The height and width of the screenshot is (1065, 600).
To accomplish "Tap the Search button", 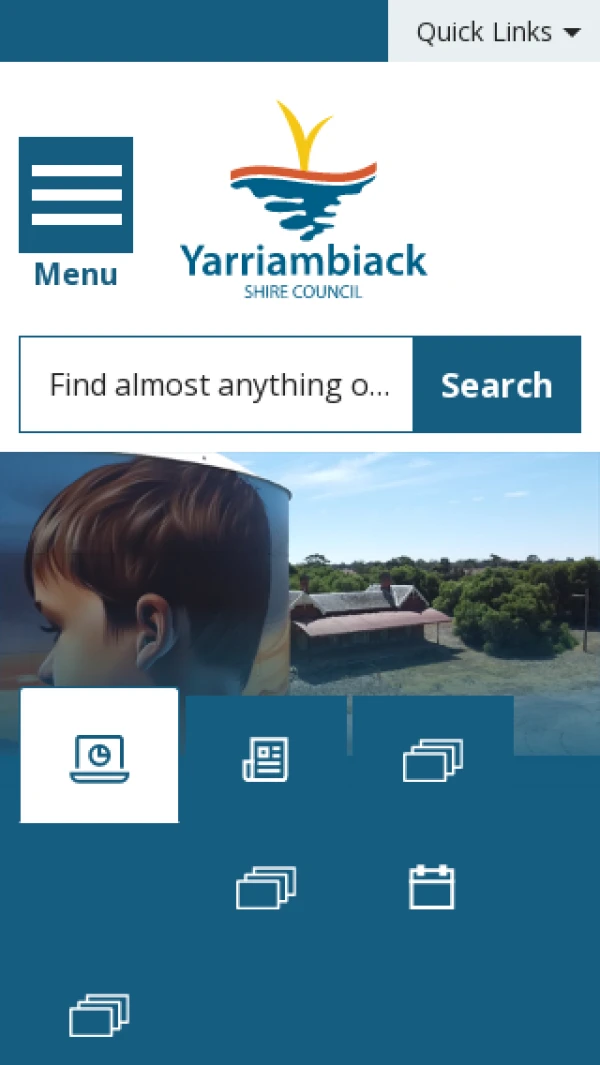I will coord(496,385).
